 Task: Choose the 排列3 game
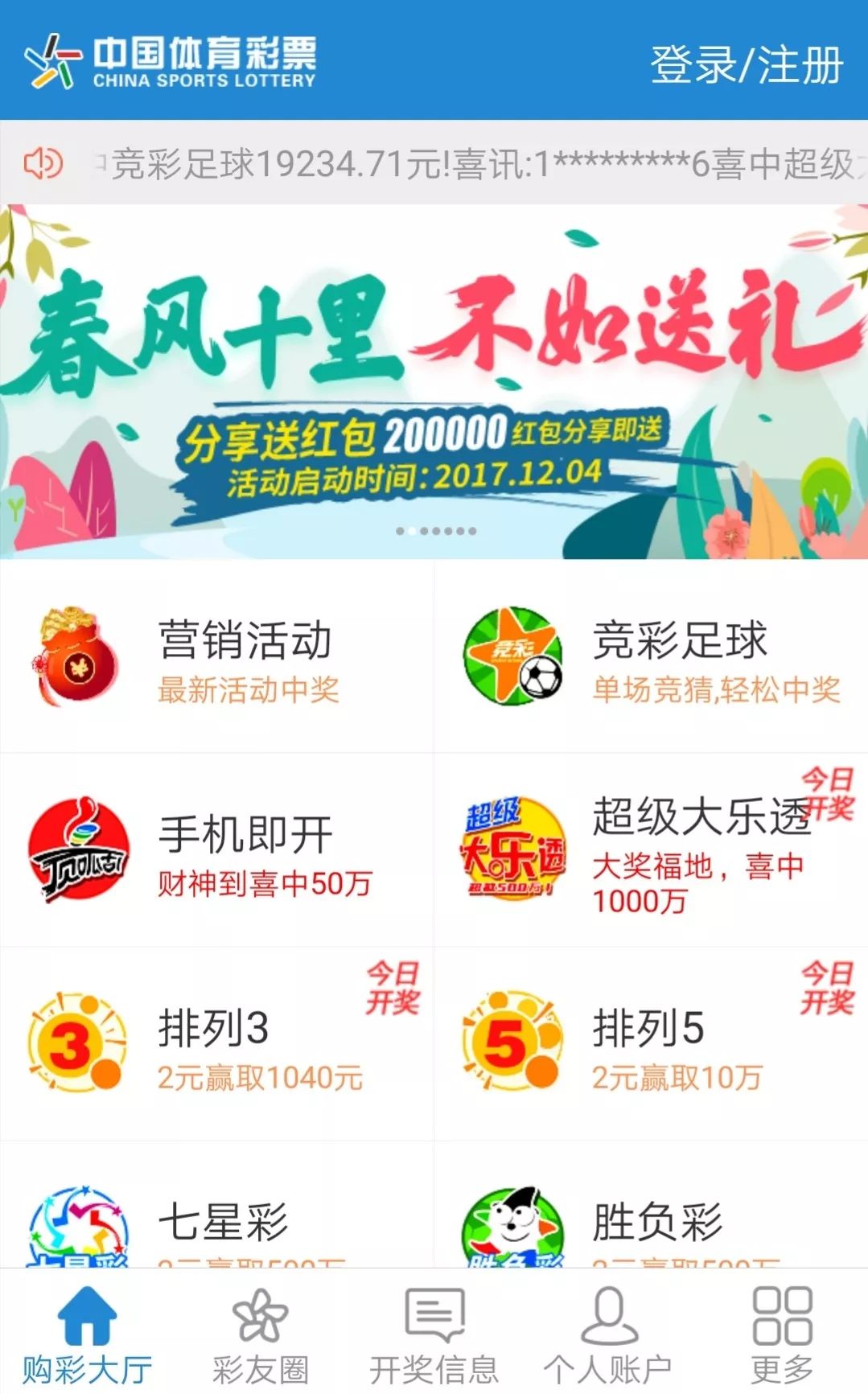tap(217, 1044)
